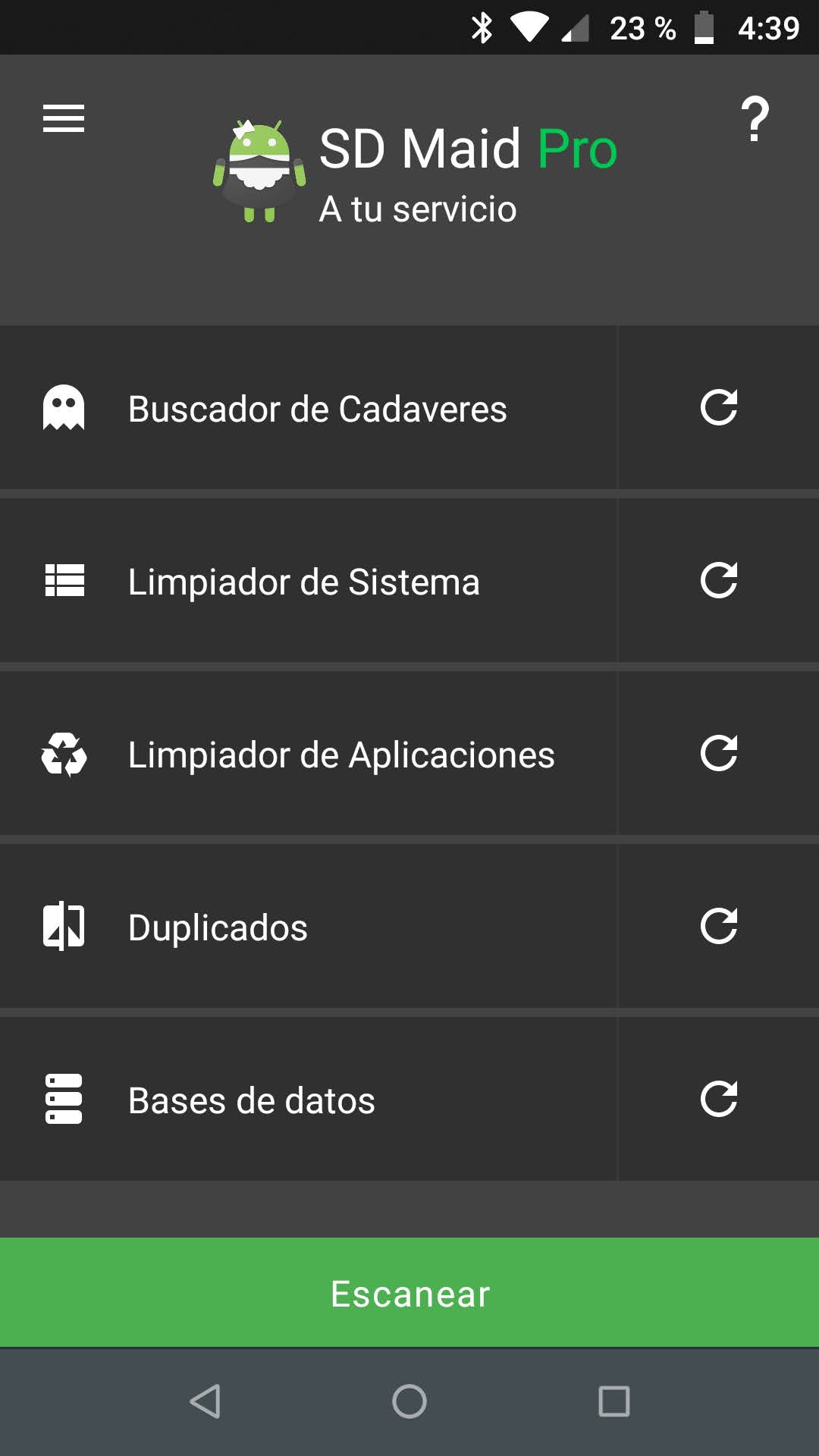Refresh the Duplicados scan
Viewport: 819px width, 1456px height.
click(x=718, y=927)
